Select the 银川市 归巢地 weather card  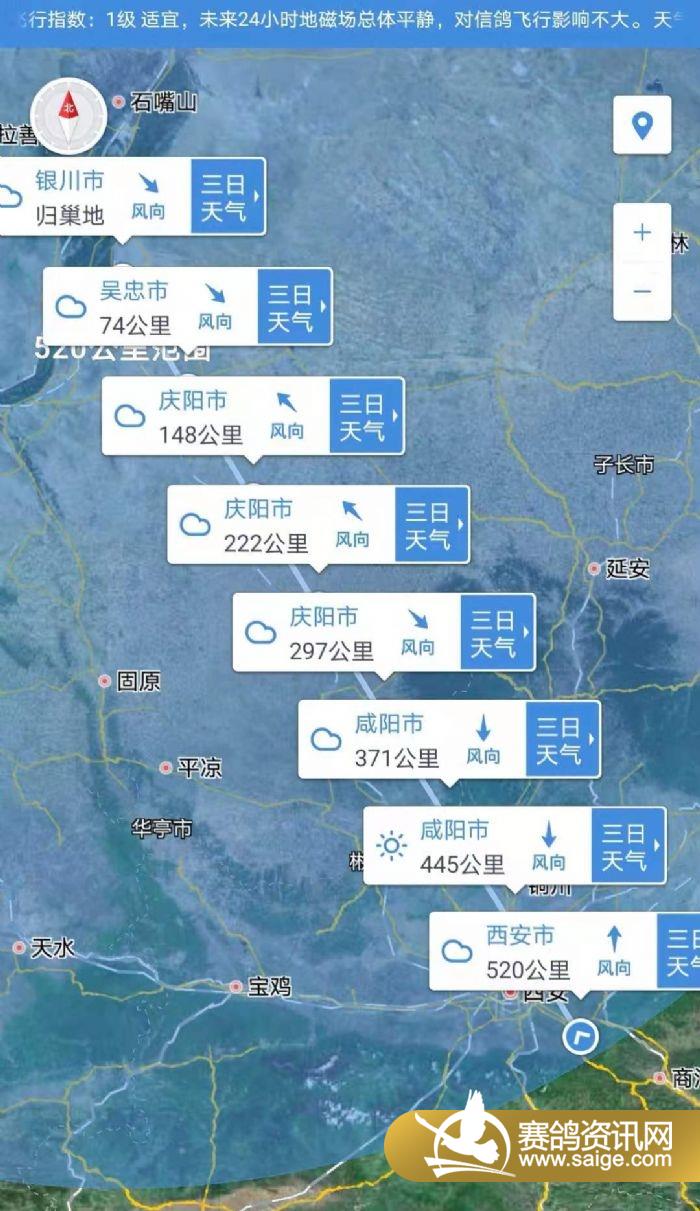pyautogui.click(x=90, y=197)
